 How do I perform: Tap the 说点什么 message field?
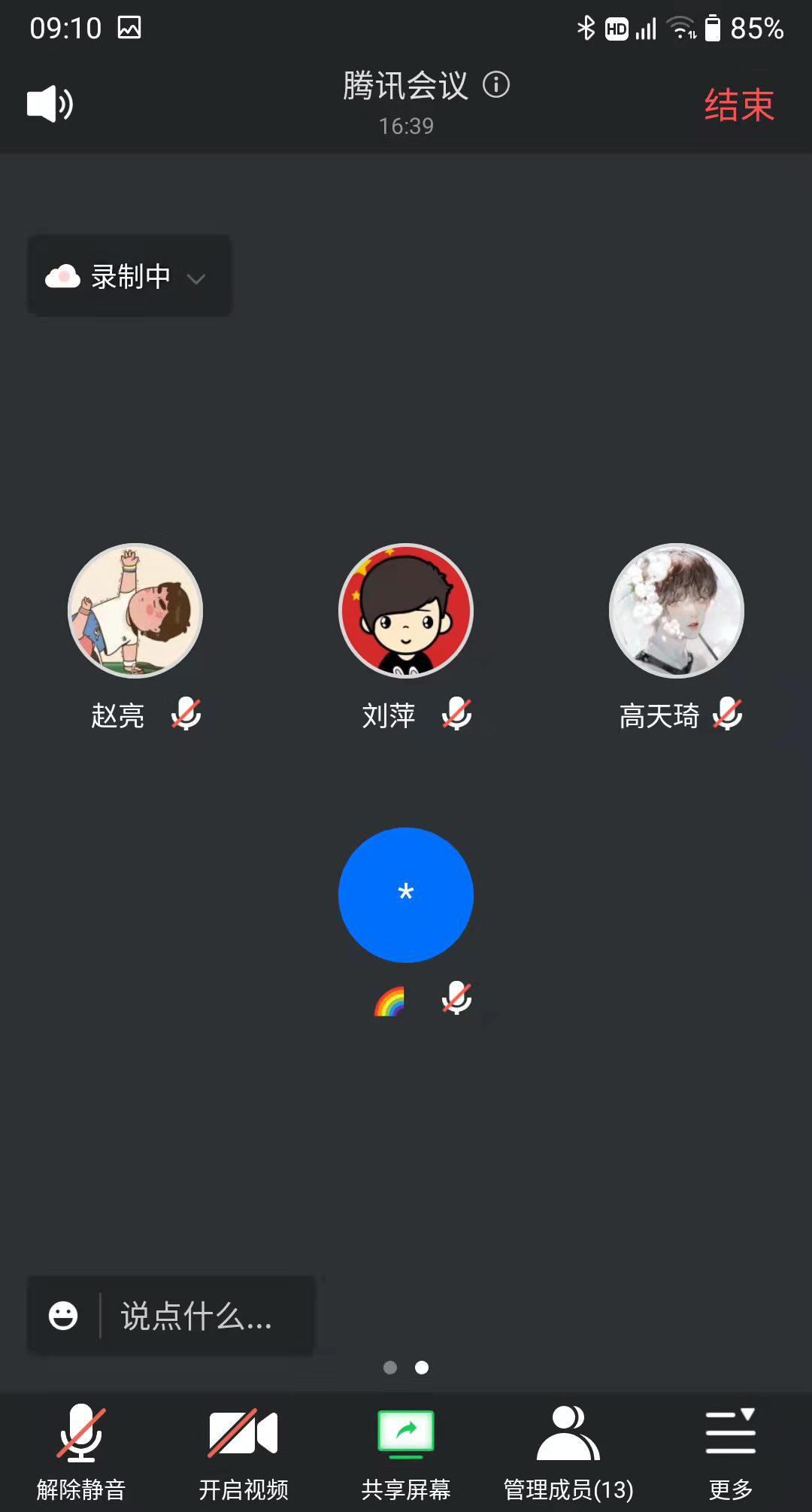(x=203, y=1316)
